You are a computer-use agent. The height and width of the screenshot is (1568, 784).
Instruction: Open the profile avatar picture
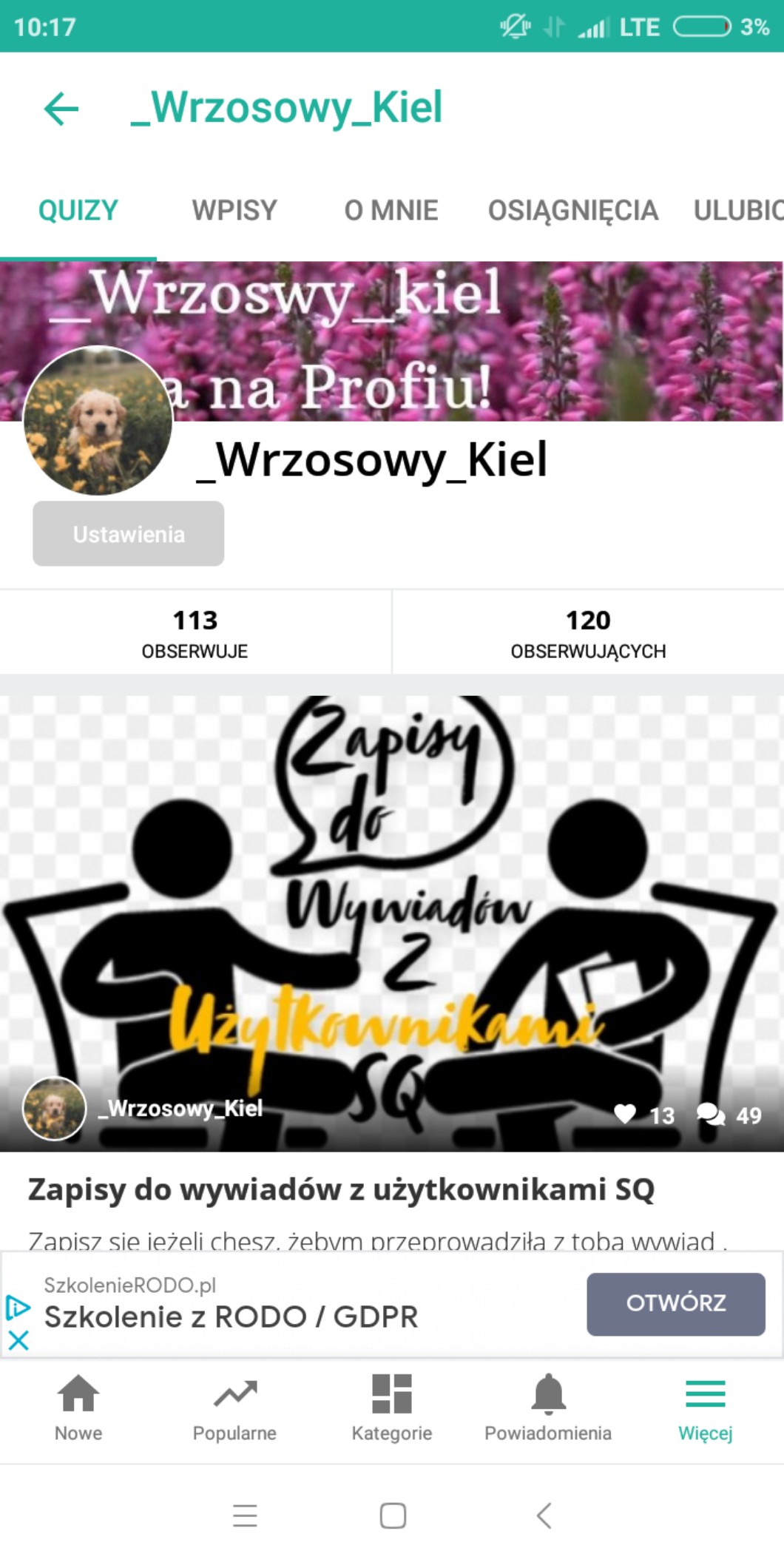tap(98, 421)
